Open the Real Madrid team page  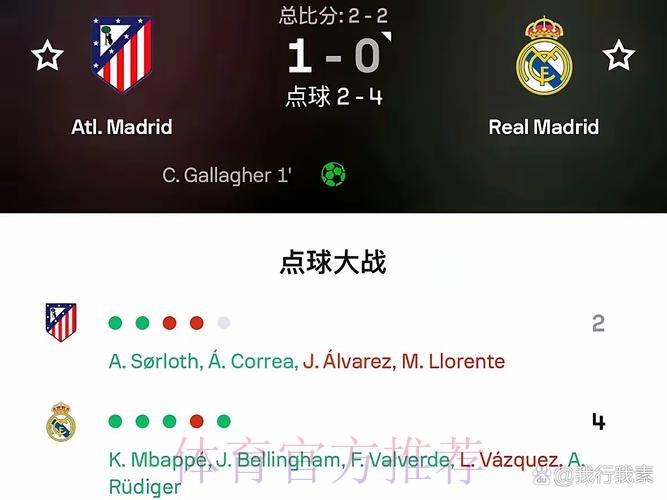point(543,56)
